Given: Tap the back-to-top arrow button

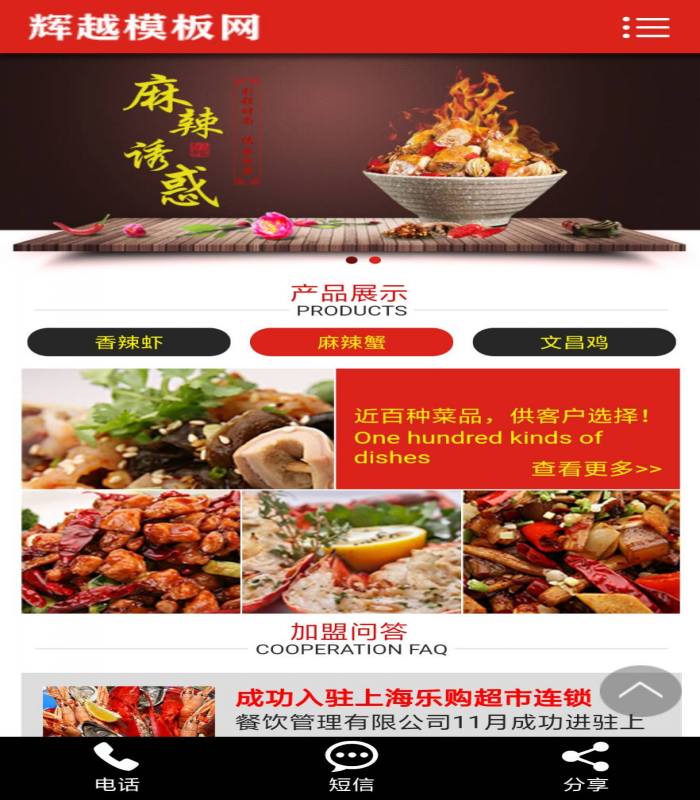Looking at the screenshot, I should click(x=640, y=691).
